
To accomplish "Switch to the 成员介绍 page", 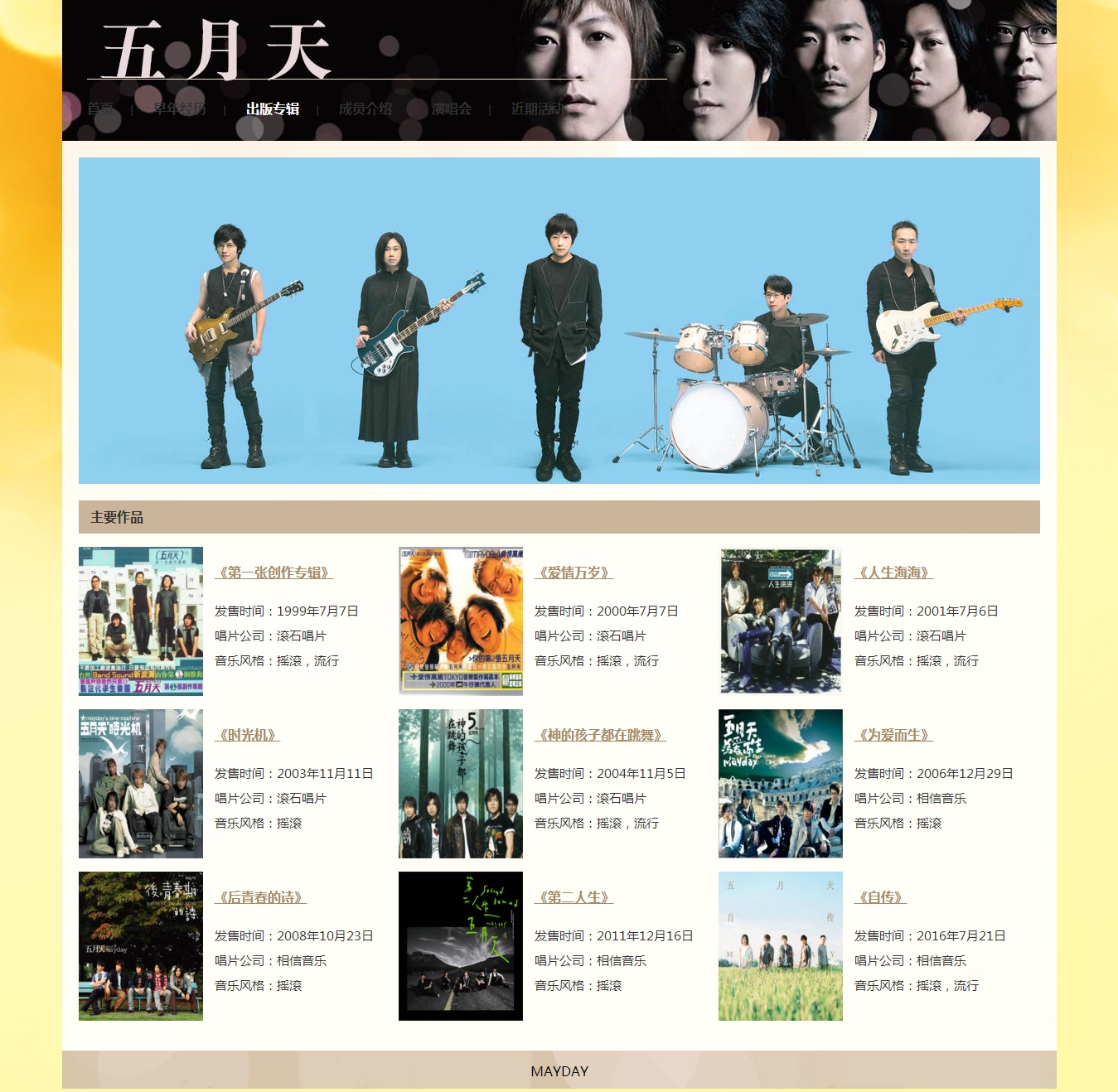I will (x=365, y=109).
